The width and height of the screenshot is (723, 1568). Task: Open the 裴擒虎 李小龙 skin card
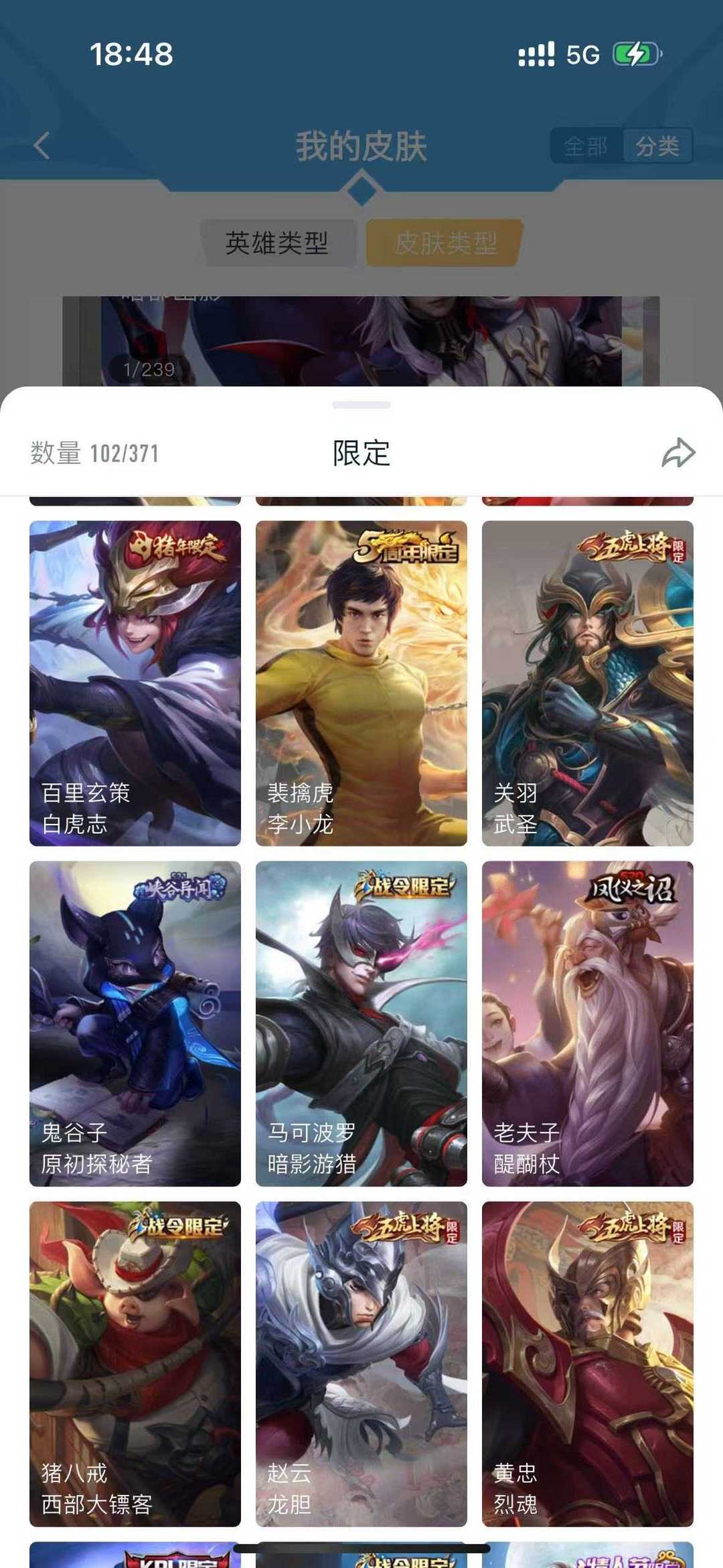point(361,683)
